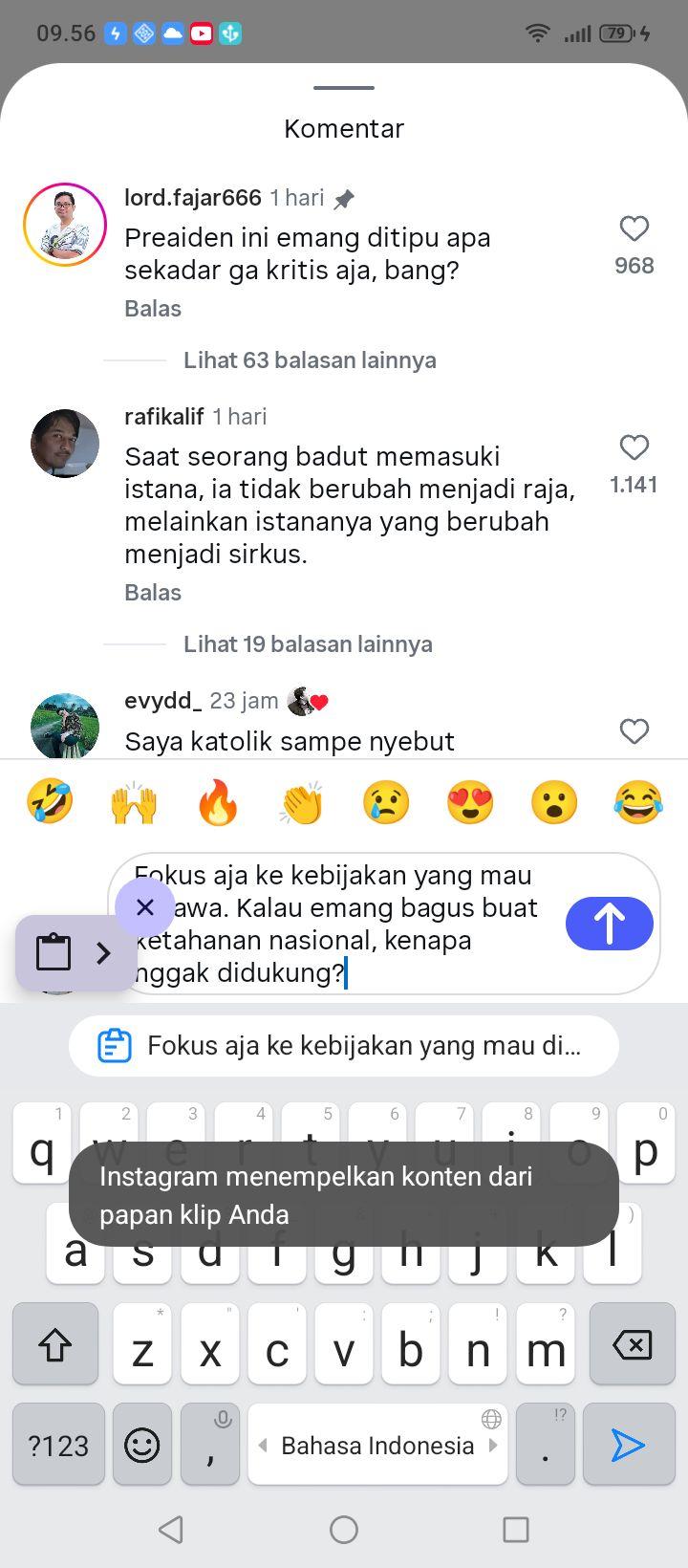
Task: Dismiss the floating clipboard popup
Action: tap(145, 907)
